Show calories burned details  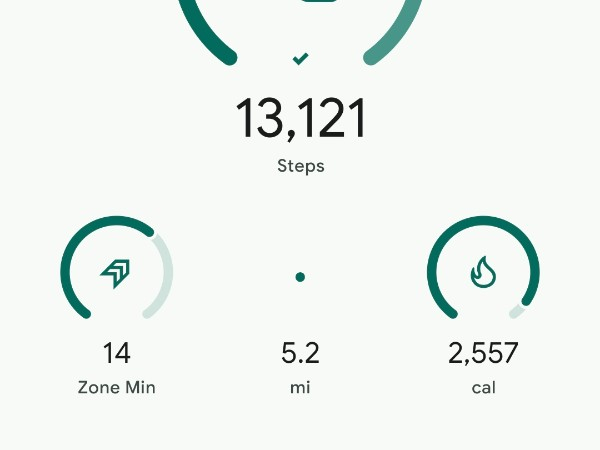click(483, 271)
